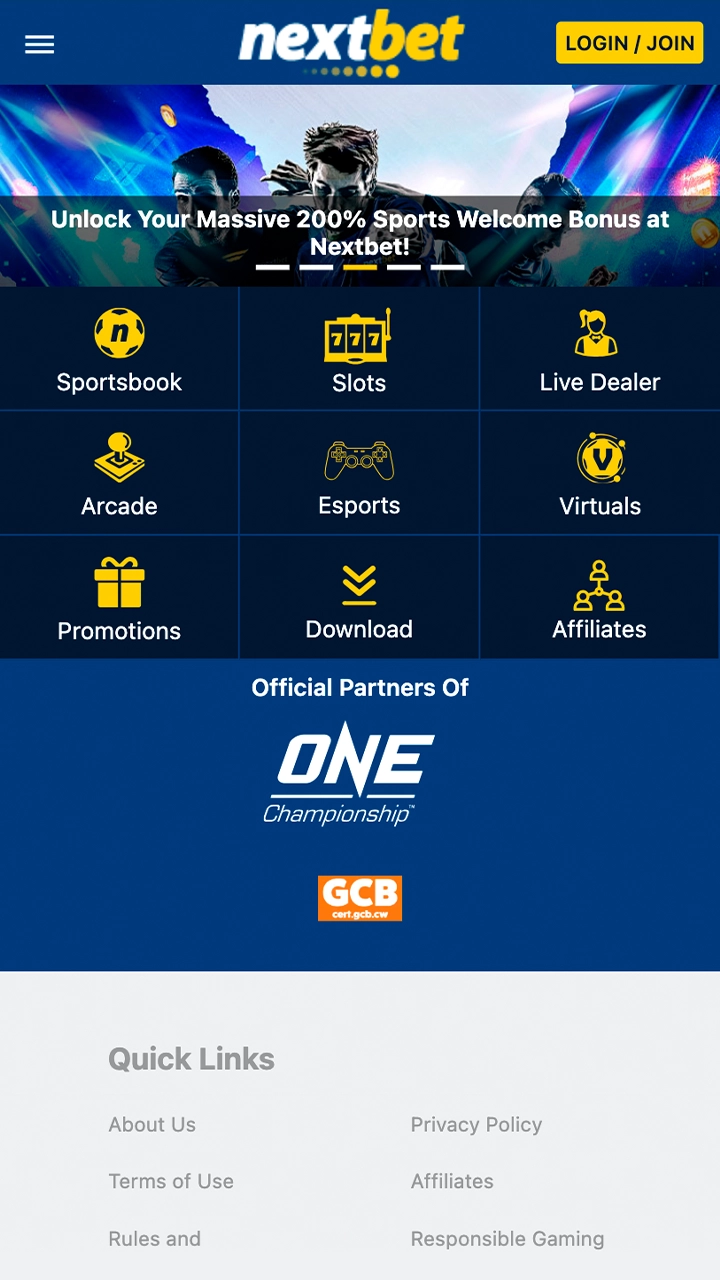Go to Slots games
This screenshot has width=720, height=1280.
coord(359,350)
